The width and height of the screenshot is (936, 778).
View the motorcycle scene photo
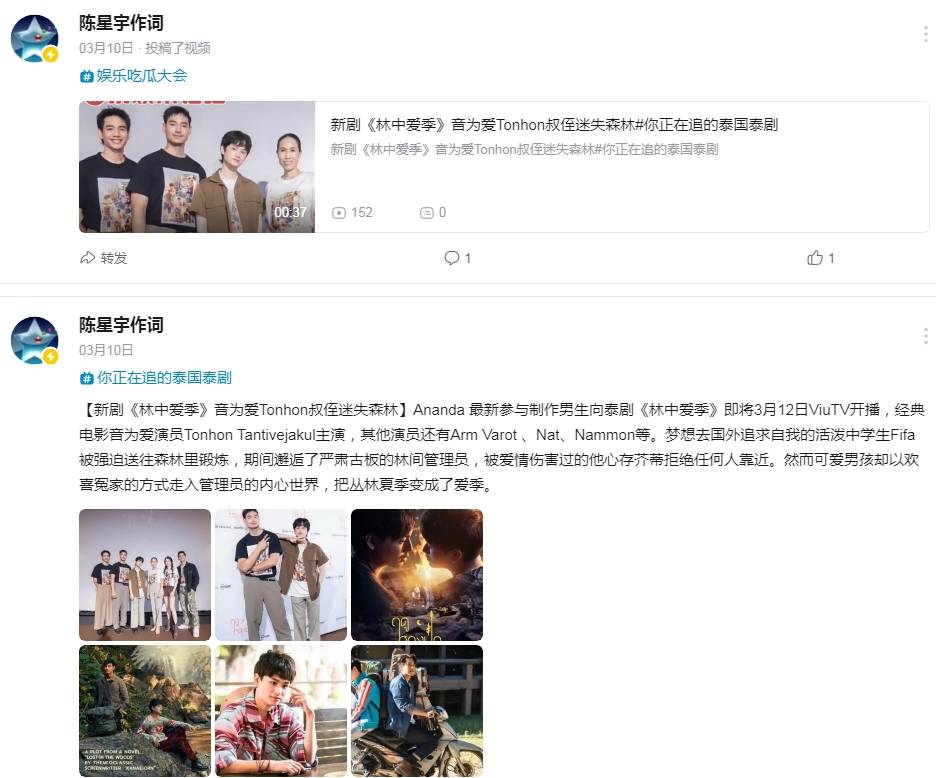[x=417, y=711]
